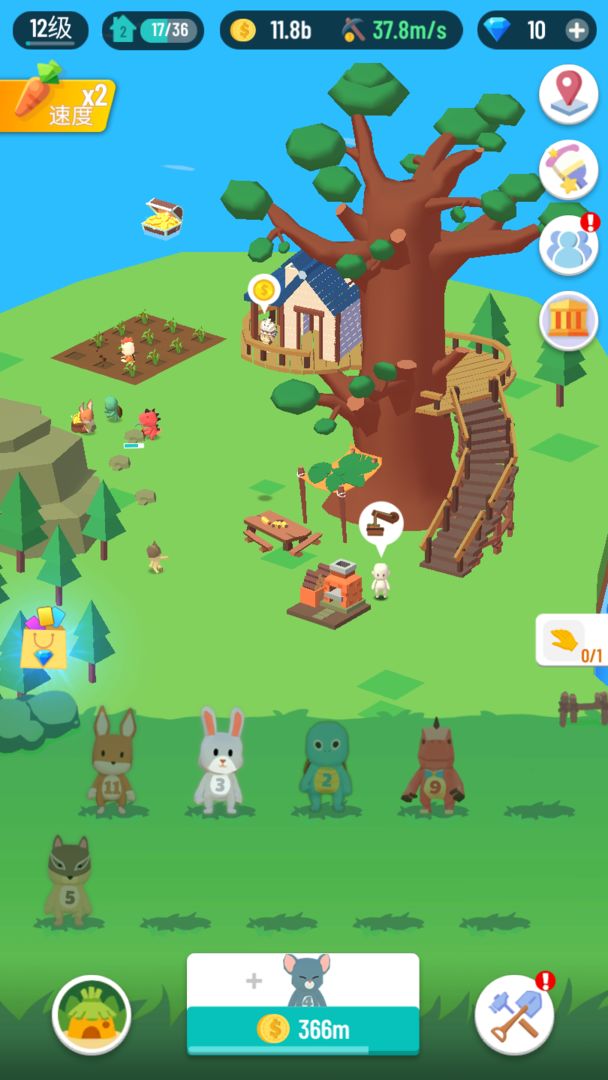Open the hammer and shovel build menu
The width and height of the screenshot is (608, 1080).
(514, 1014)
